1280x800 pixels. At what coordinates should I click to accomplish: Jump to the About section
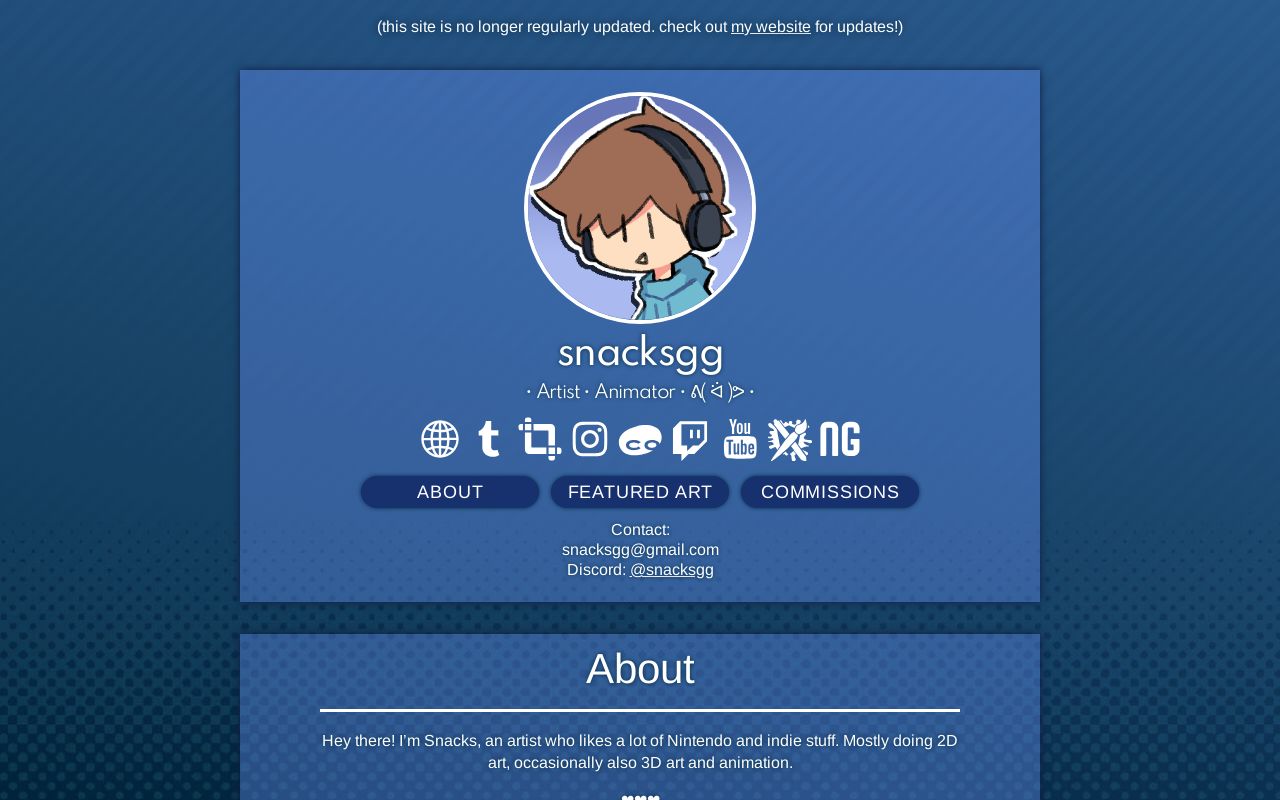[x=450, y=492]
